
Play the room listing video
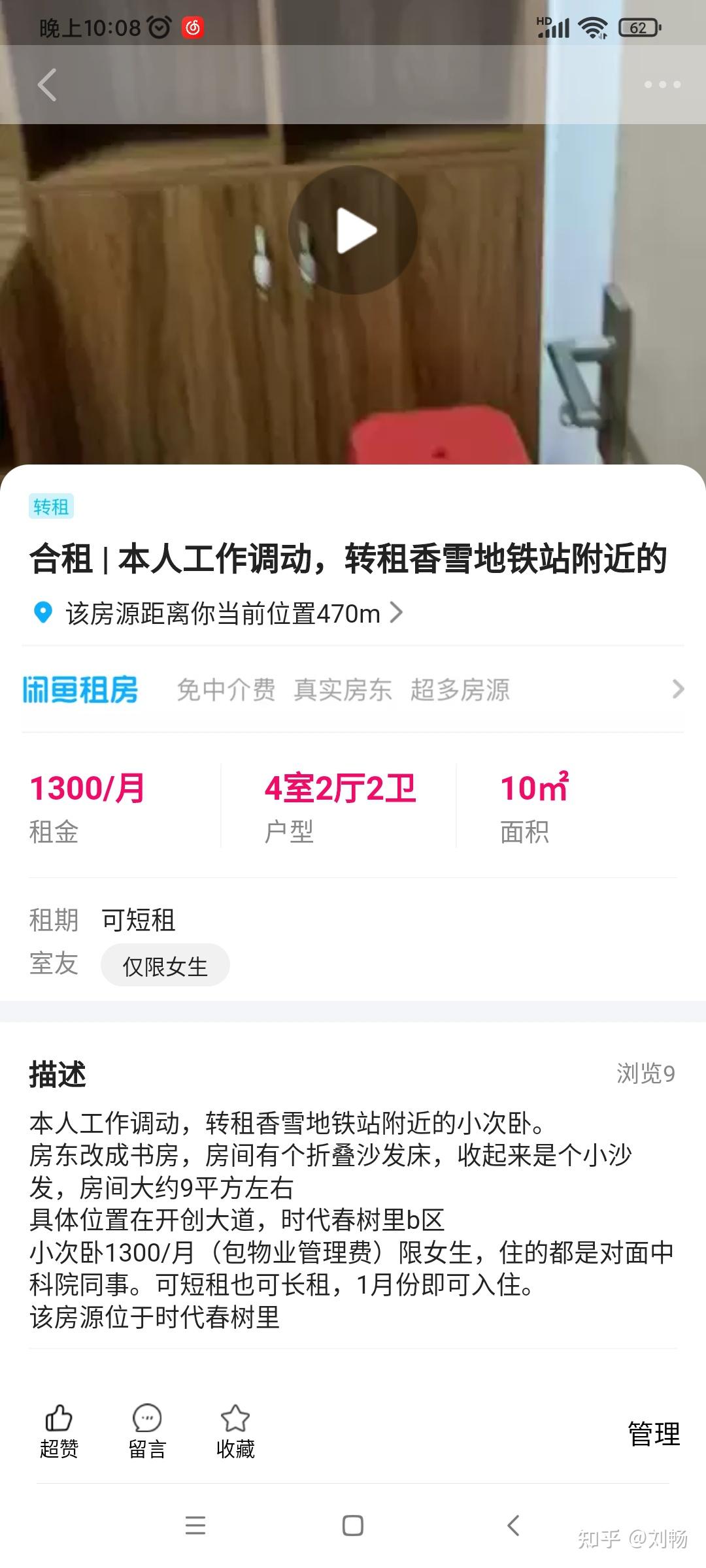point(353,230)
